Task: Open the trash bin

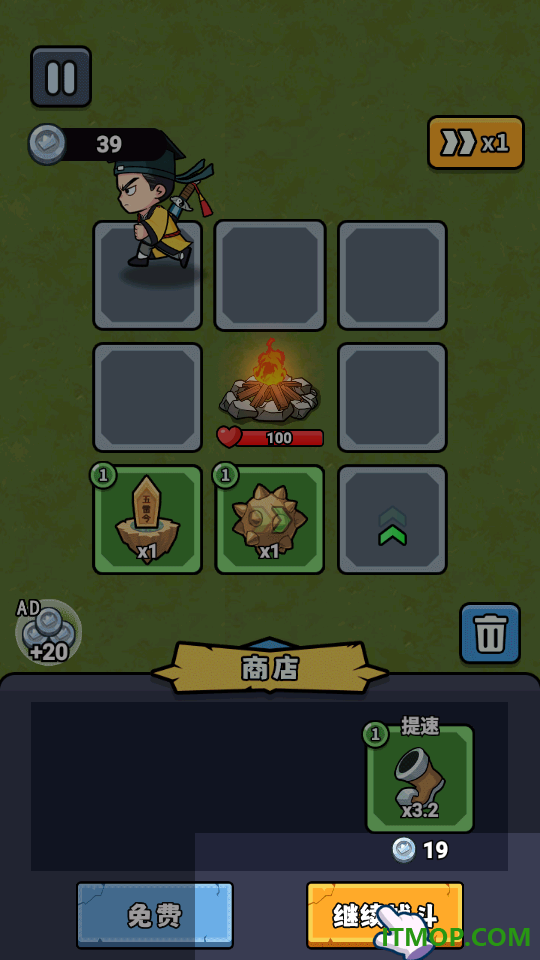Action: pyautogui.click(x=490, y=633)
